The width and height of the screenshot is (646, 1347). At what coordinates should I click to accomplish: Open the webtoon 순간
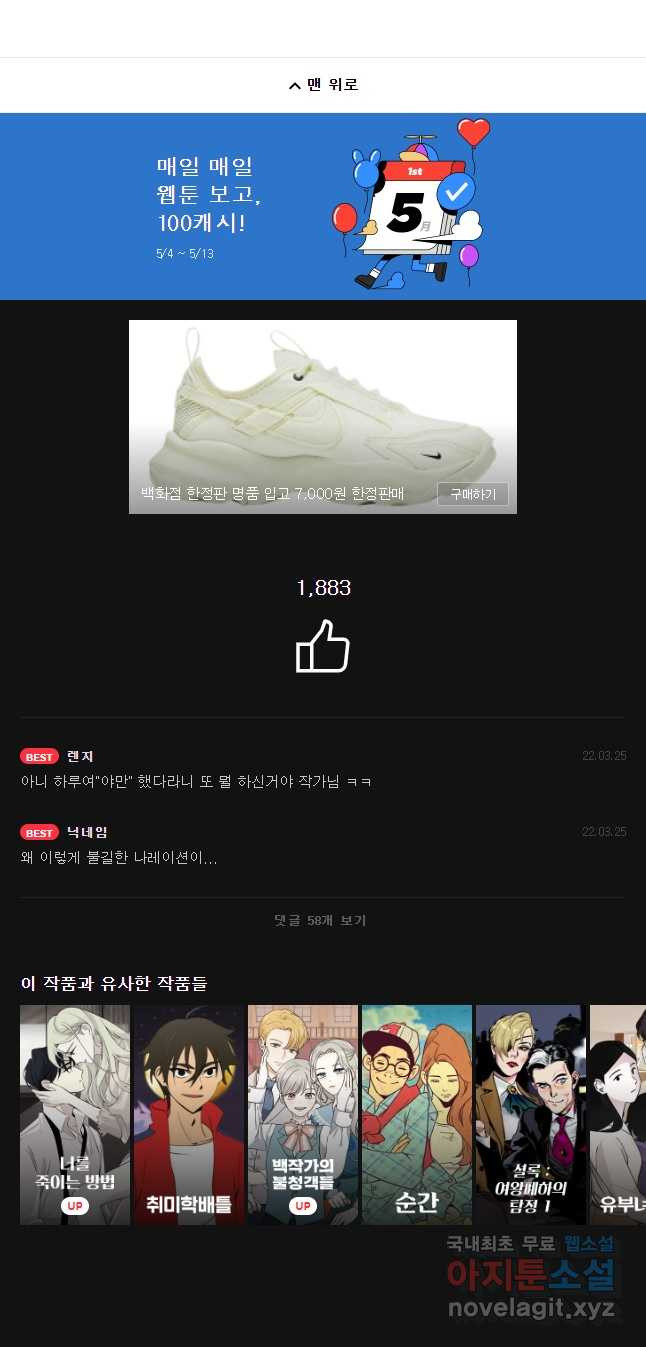tap(417, 1114)
